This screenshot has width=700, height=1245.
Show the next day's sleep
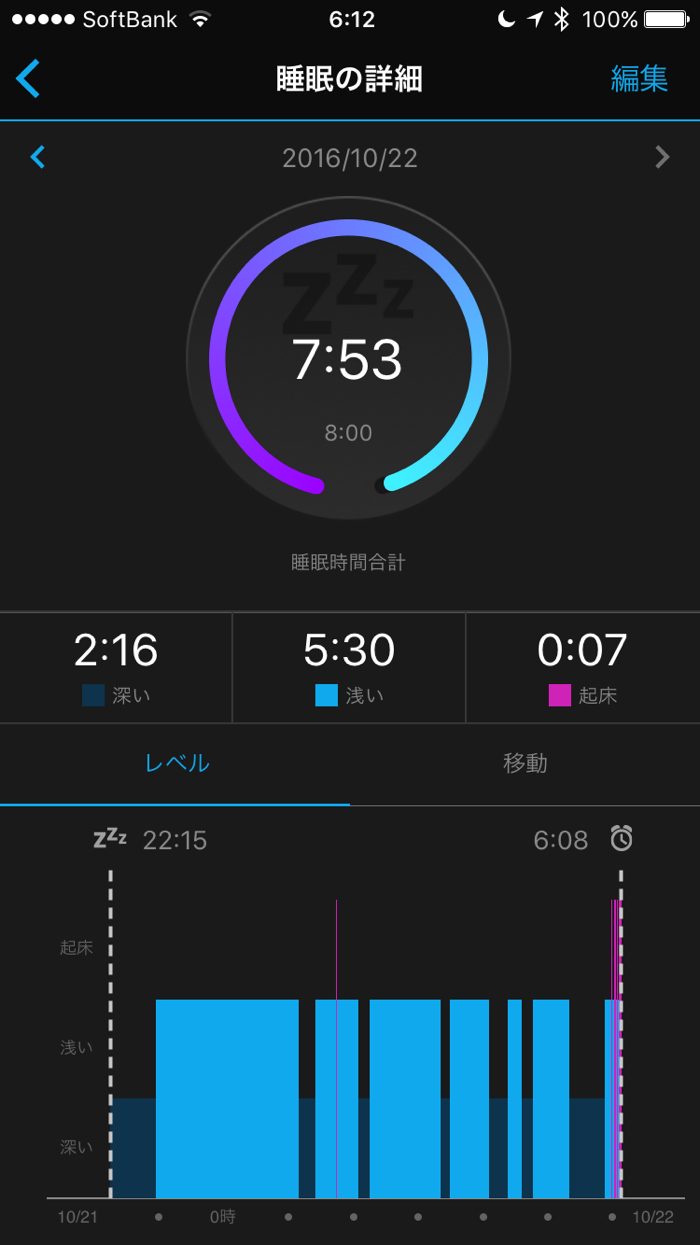(662, 157)
